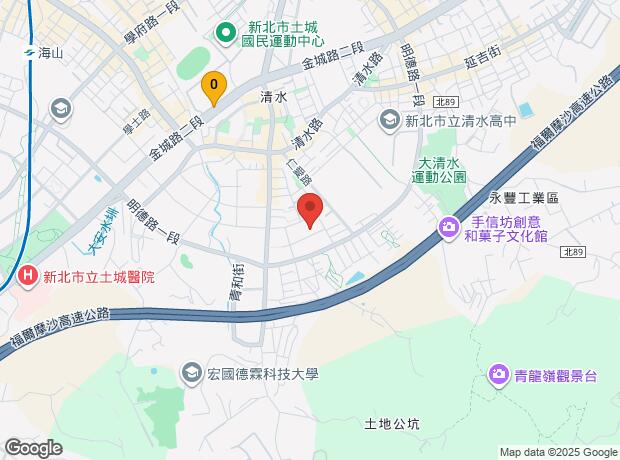This screenshot has height=460, width=620.
Task: Select the orange marker labeled 0
Action: pos(212,86)
